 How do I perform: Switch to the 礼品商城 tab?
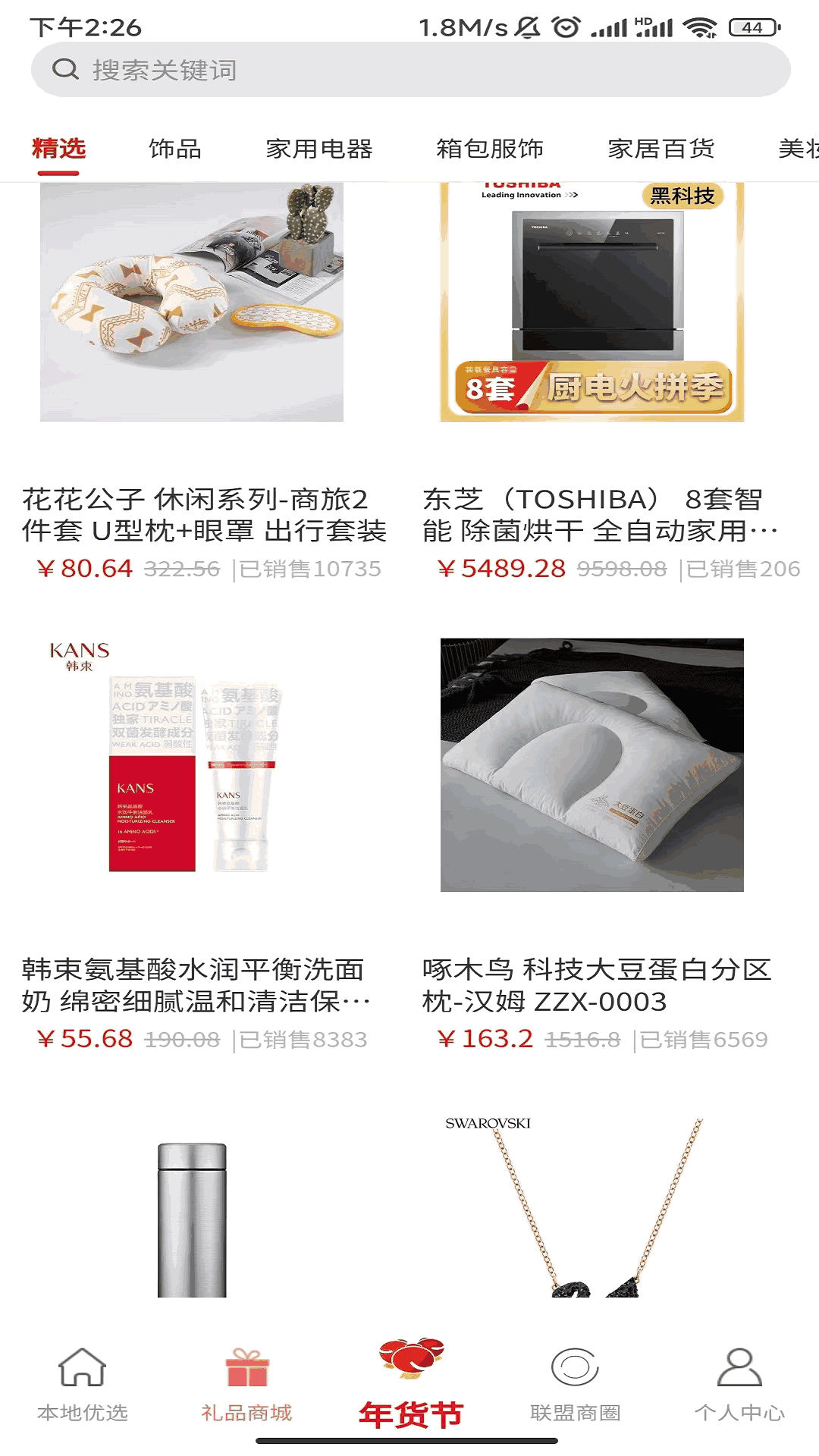tap(246, 1384)
